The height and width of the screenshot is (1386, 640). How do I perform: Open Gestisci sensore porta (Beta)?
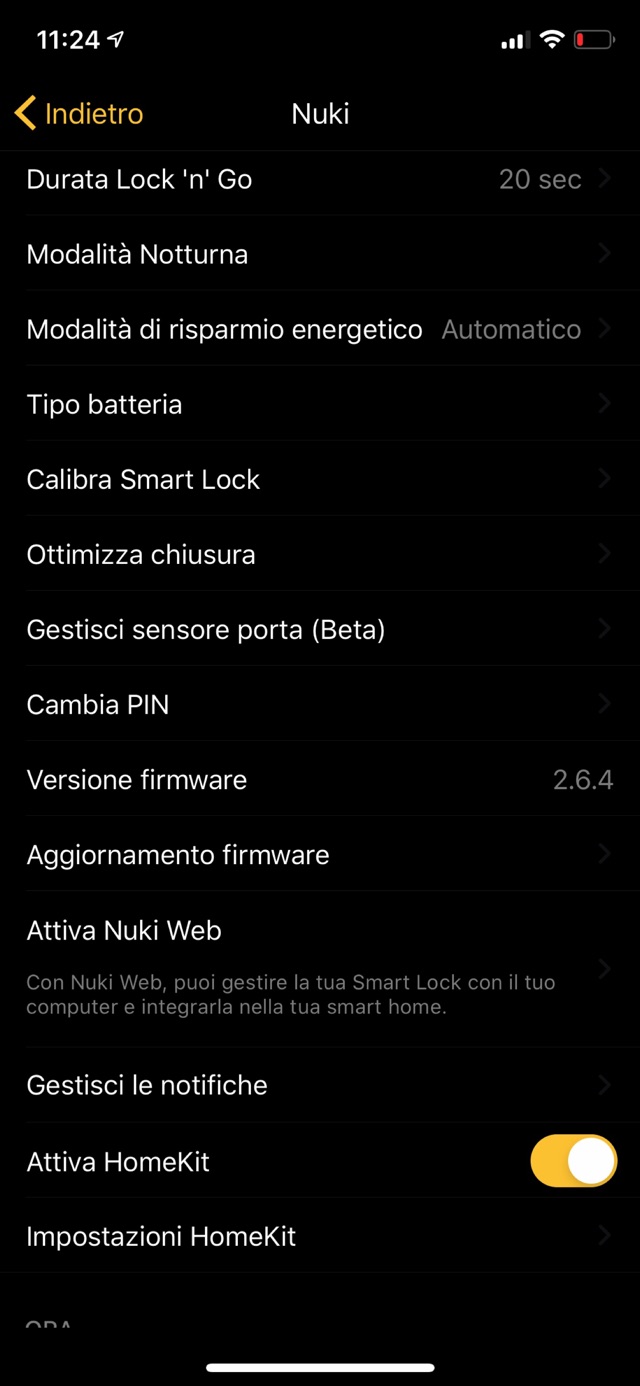[320, 630]
